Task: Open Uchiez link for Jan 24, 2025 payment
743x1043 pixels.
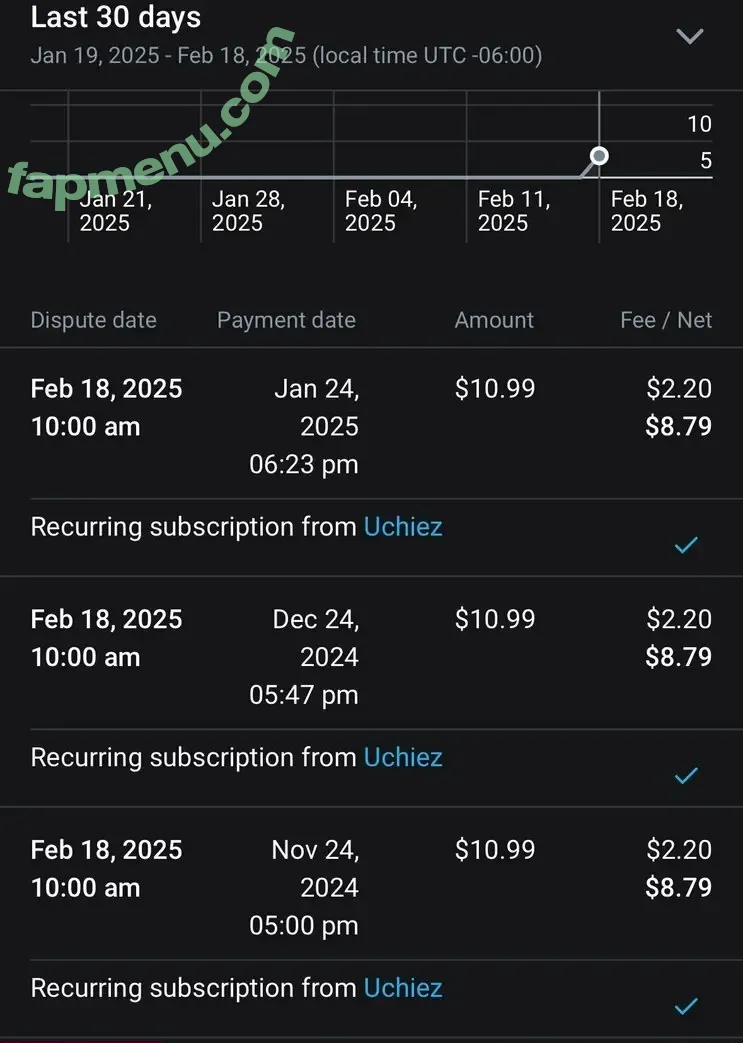Action: point(403,527)
